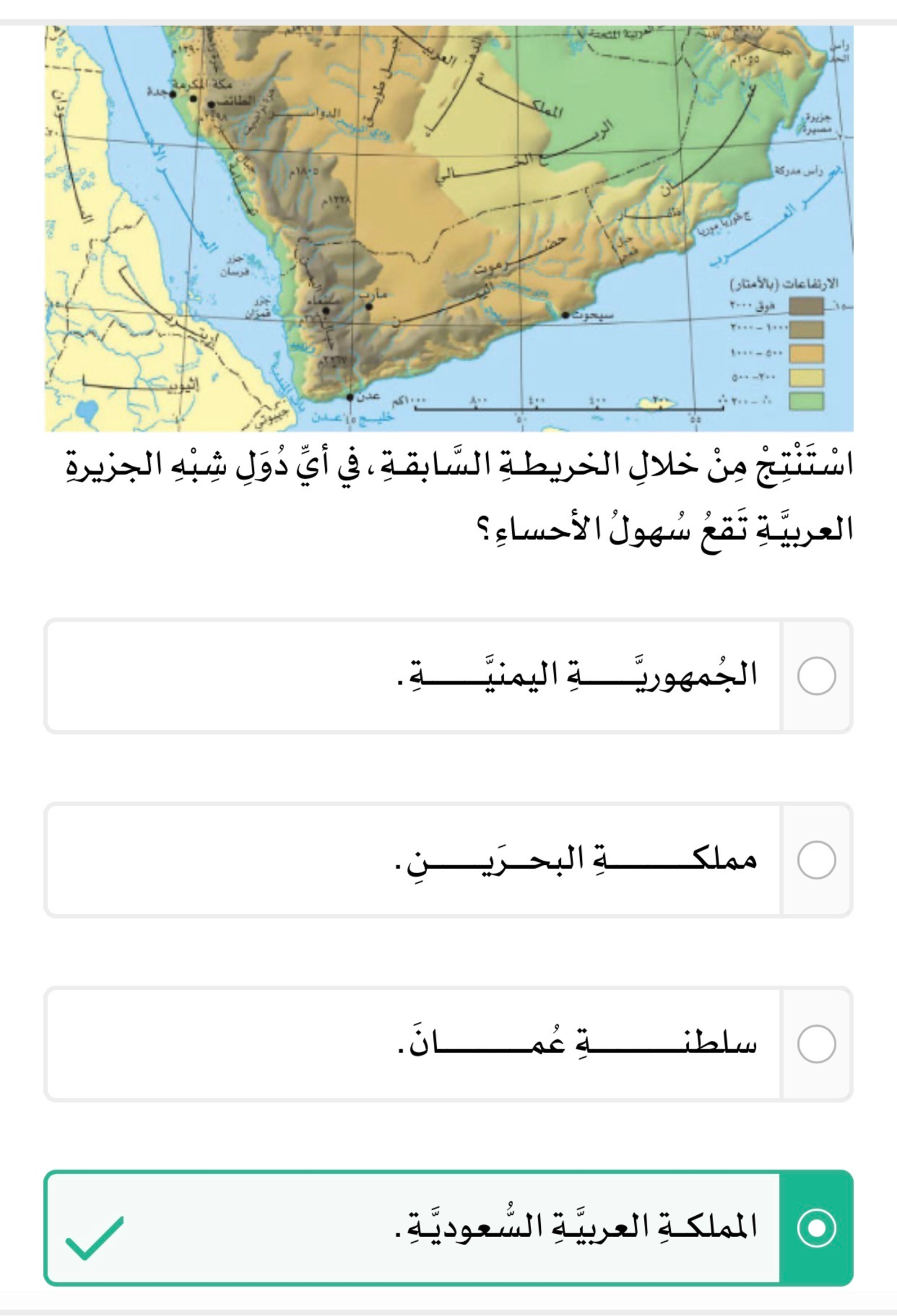
Task: Choose the option مملكة البحرين
Action: pos(448,860)
